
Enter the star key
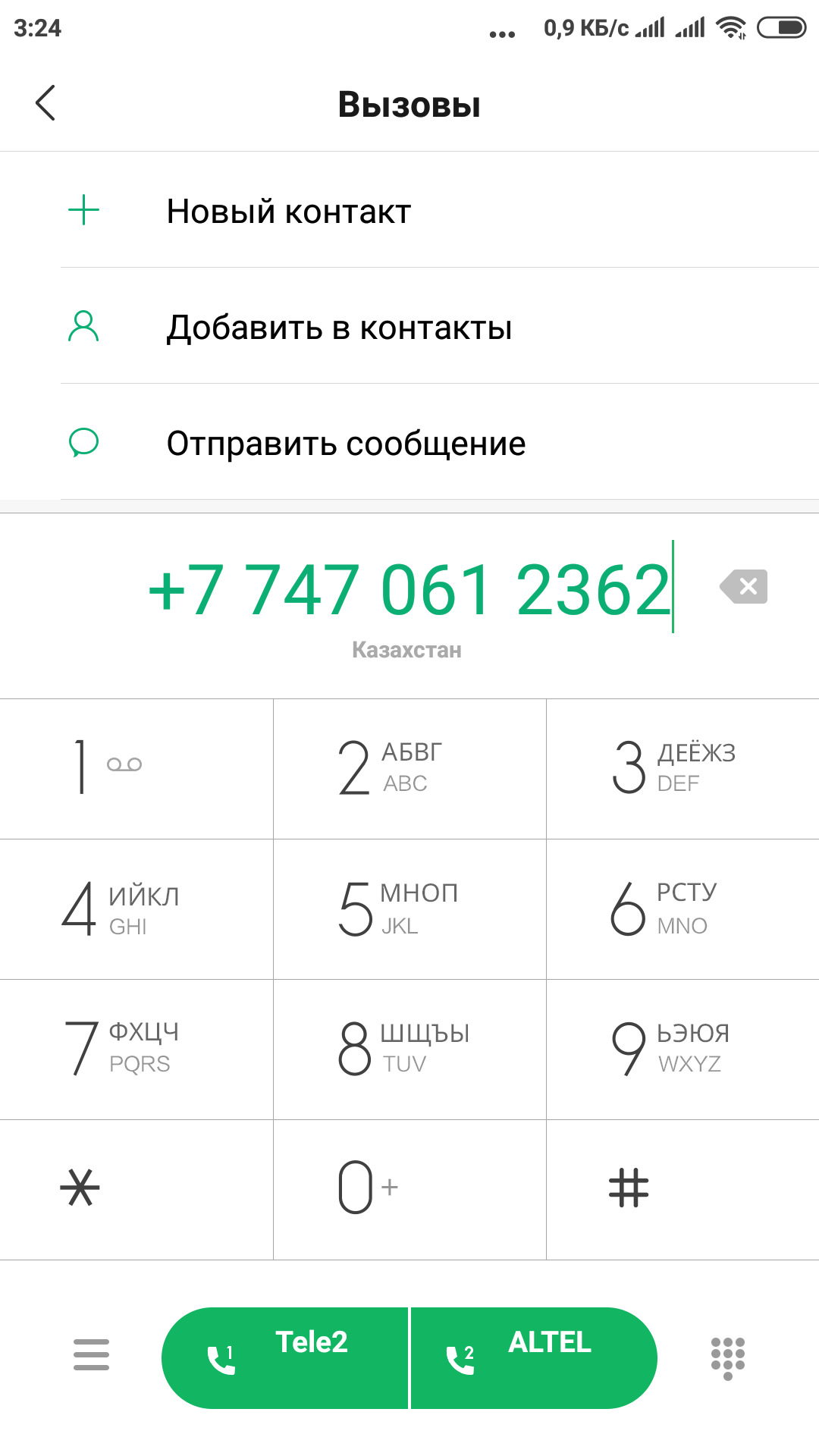(x=136, y=1188)
